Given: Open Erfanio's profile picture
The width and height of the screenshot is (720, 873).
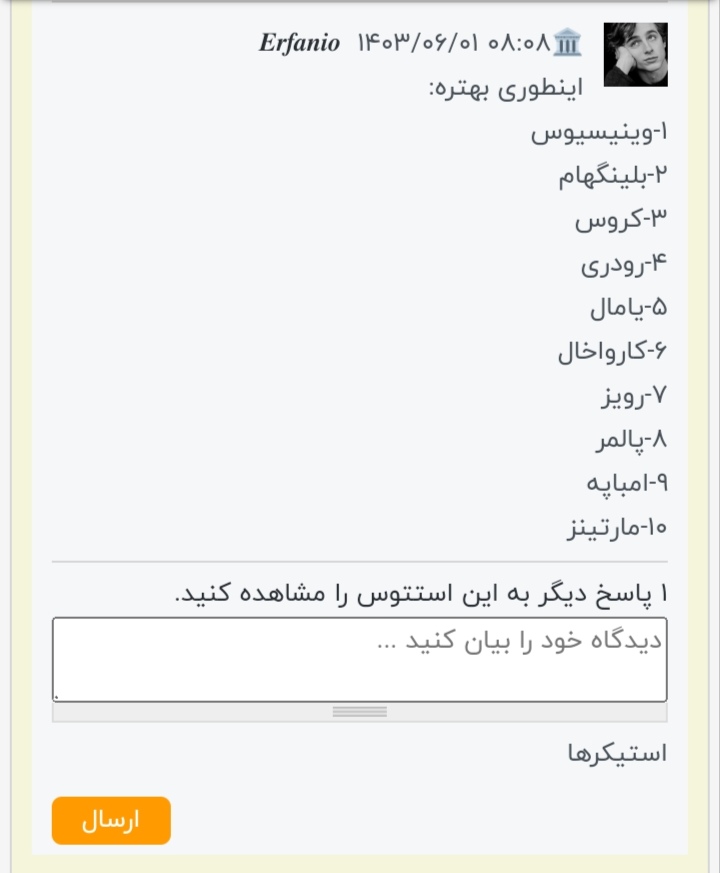Looking at the screenshot, I should point(635,55).
